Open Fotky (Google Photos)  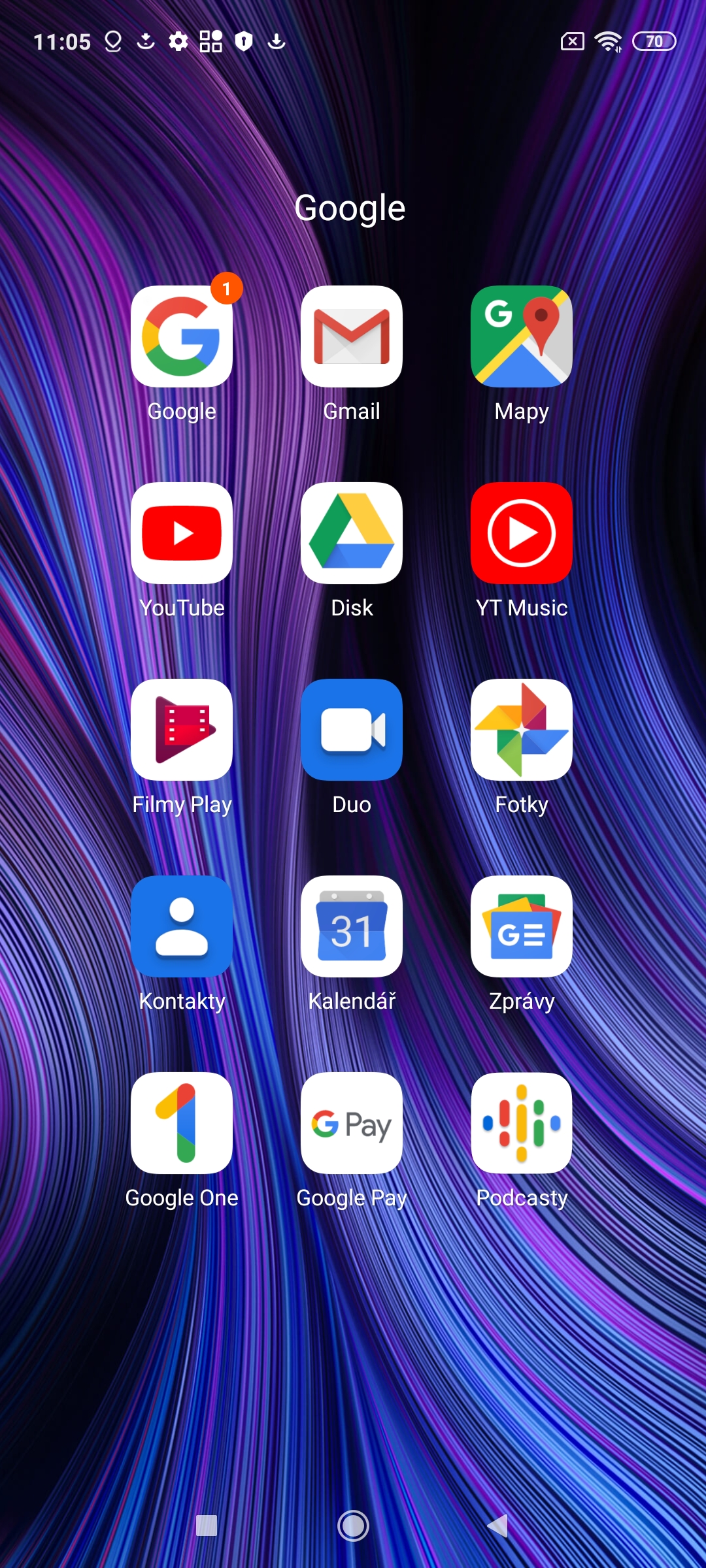[x=522, y=730]
